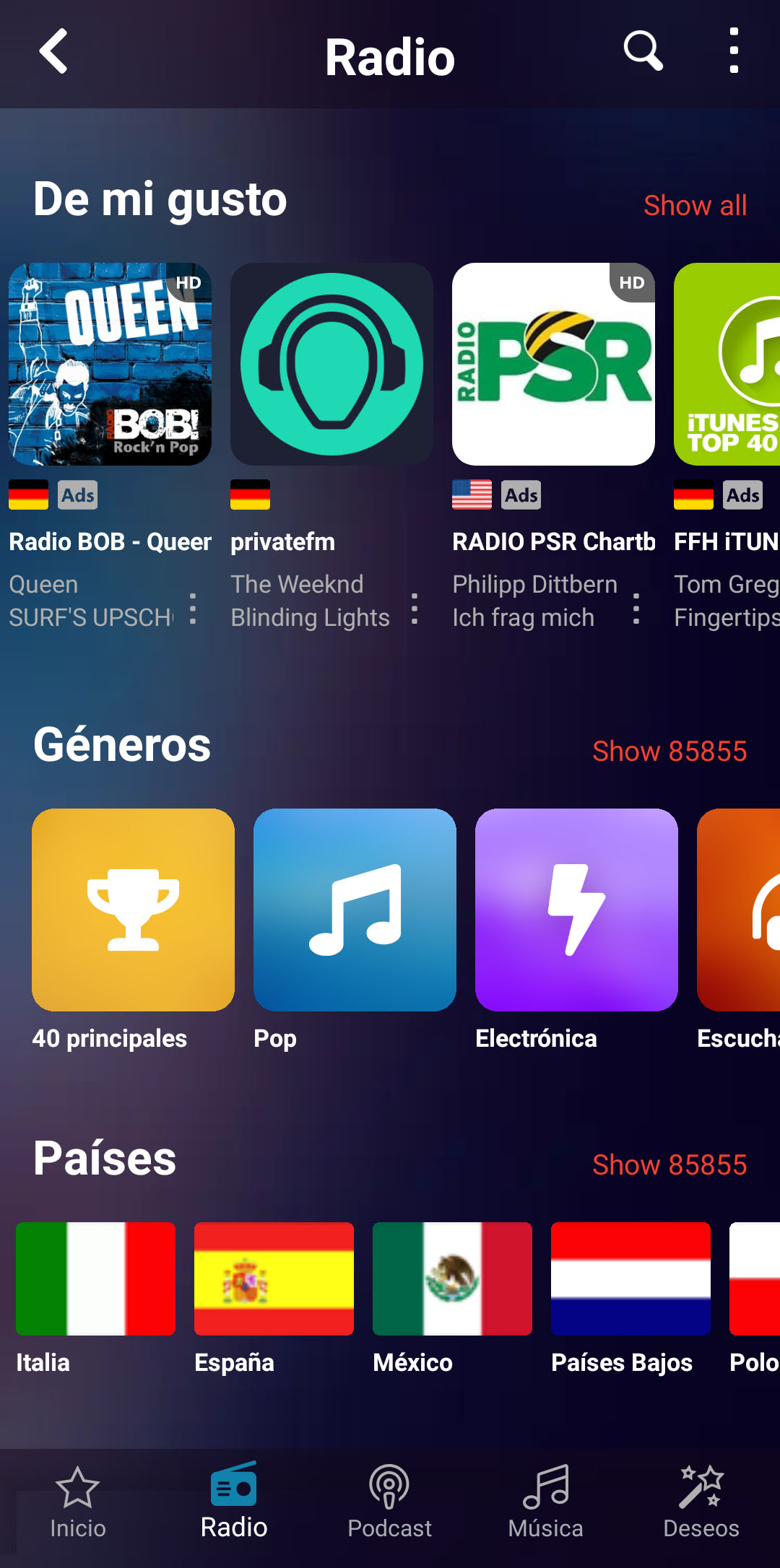
Task: Play the Radio BOB - Queen station
Action: click(x=110, y=365)
